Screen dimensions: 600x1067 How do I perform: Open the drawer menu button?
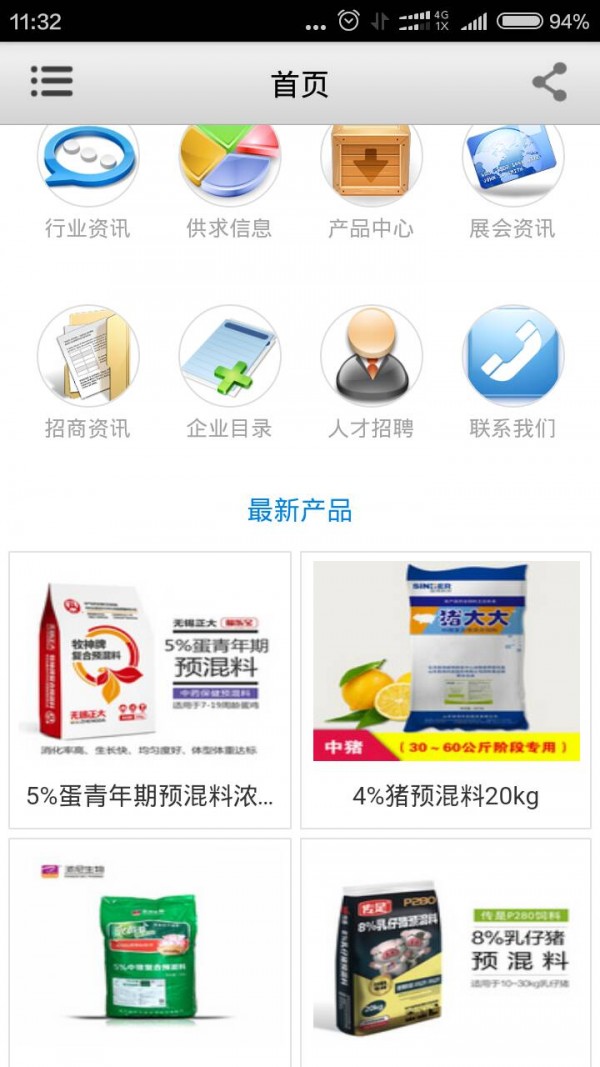click(51, 82)
